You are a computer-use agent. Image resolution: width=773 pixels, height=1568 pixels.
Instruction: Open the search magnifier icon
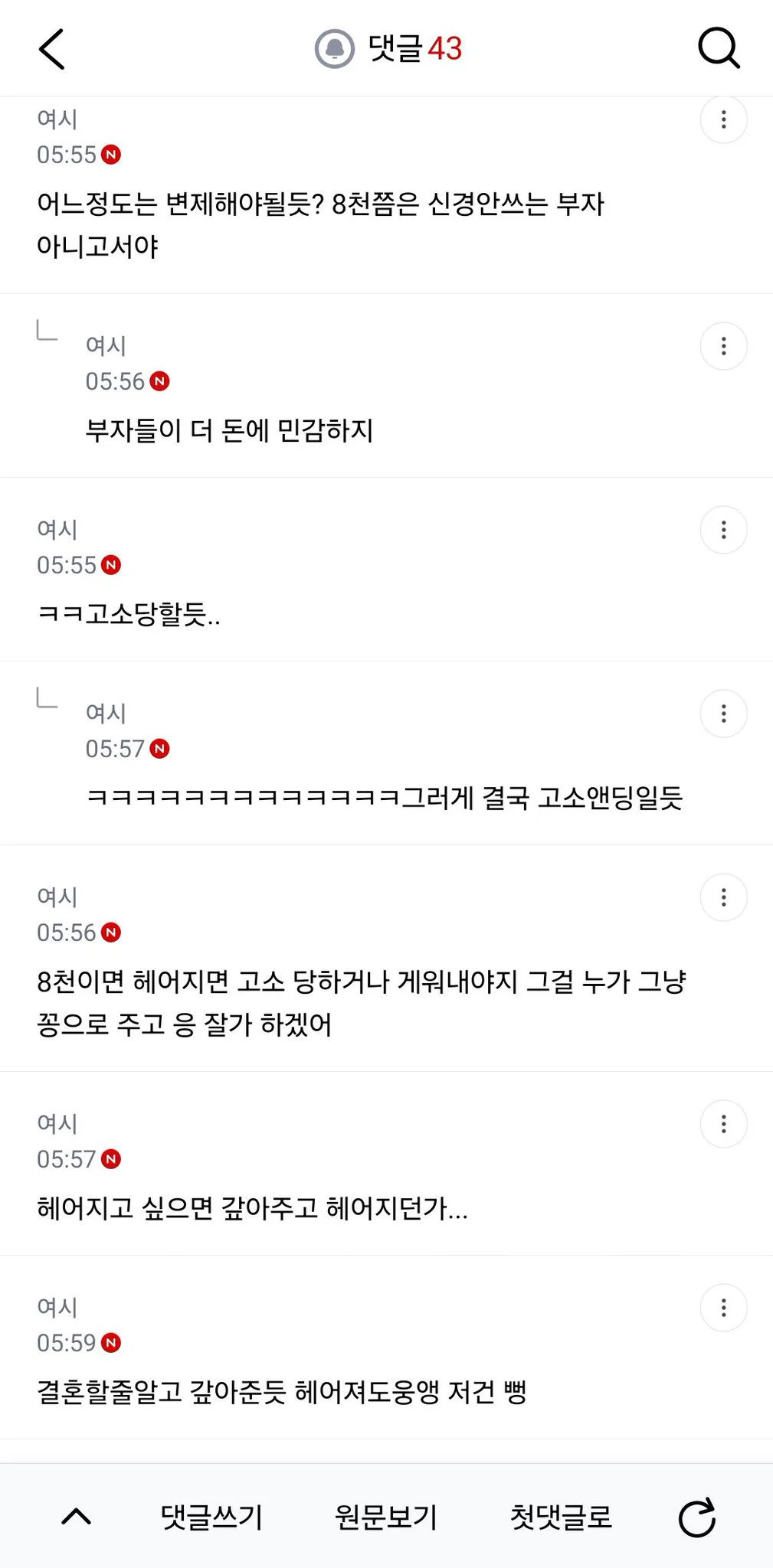[719, 48]
